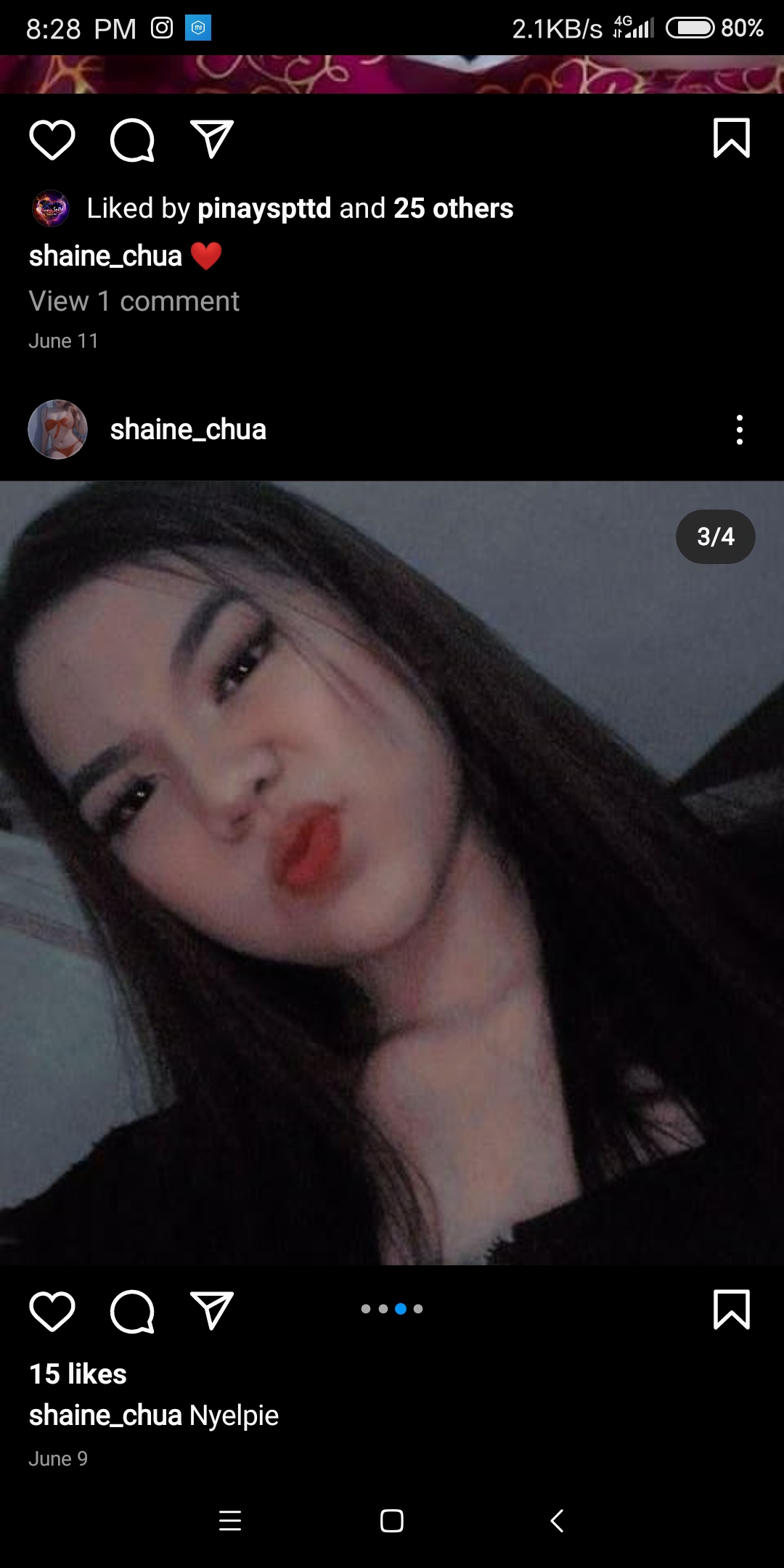View the 25 others who liked
The width and height of the screenshot is (784, 1568).
click(454, 208)
